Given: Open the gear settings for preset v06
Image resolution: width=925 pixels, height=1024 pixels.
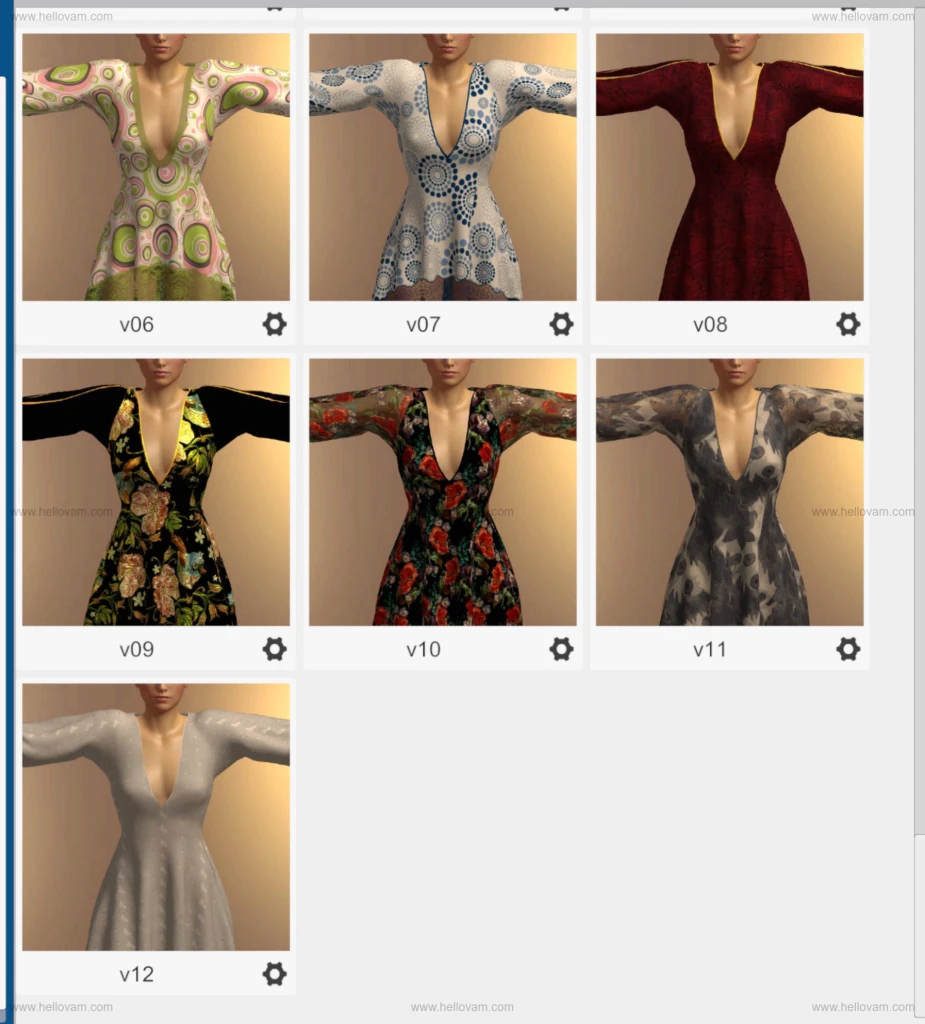Looking at the screenshot, I should tap(274, 324).
